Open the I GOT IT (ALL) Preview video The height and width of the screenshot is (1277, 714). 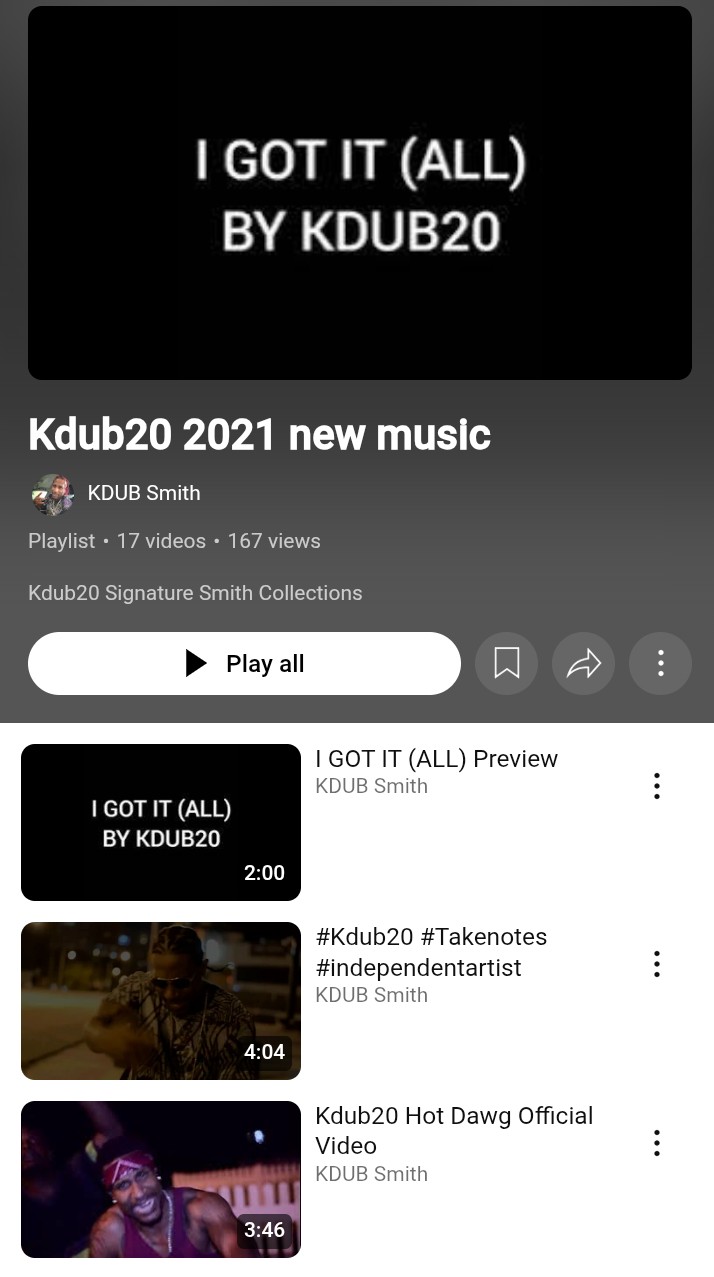(x=161, y=822)
